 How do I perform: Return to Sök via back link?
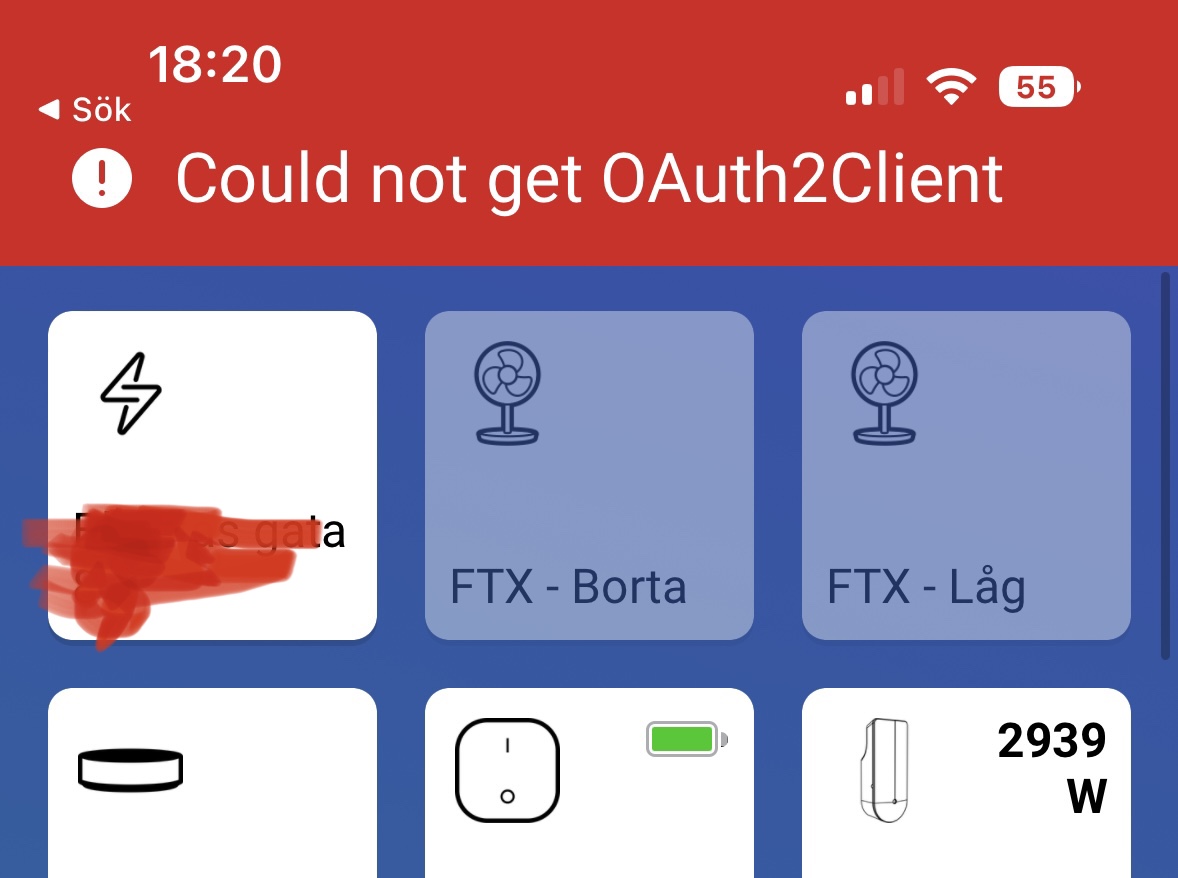[x=86, y=109]
